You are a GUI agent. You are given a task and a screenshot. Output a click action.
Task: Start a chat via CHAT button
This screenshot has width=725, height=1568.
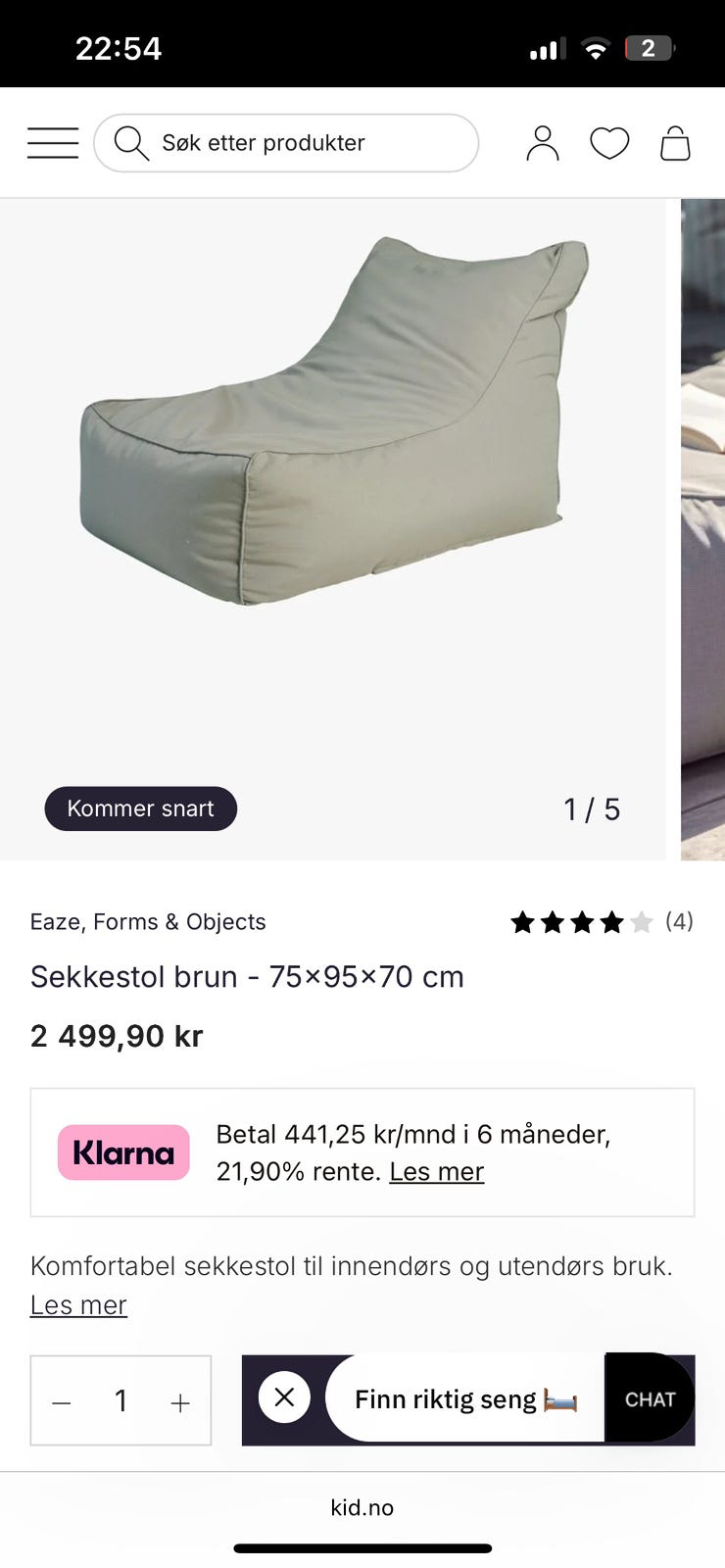coord(650,1399)
